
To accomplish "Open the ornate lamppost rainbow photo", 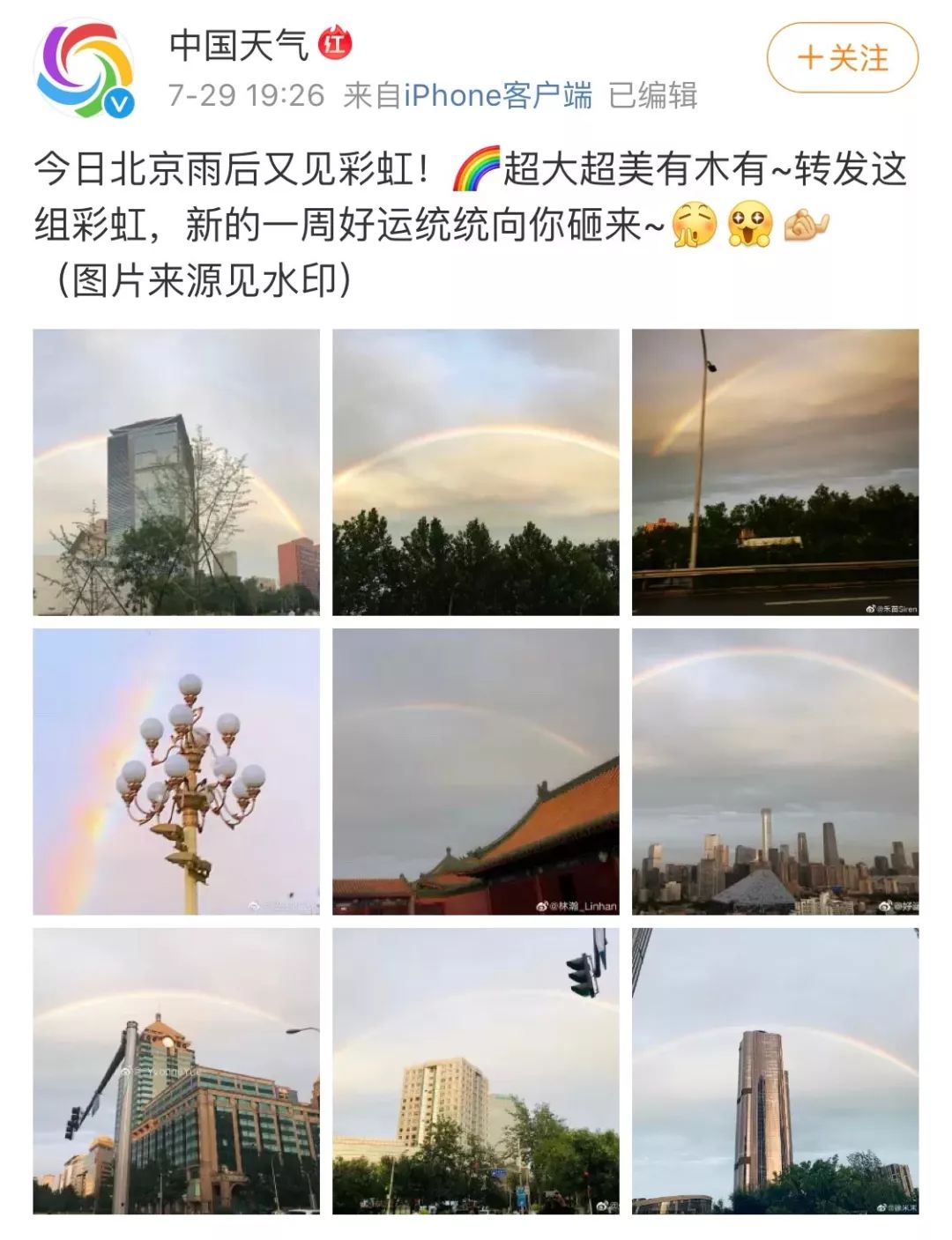I will point(175,771).
